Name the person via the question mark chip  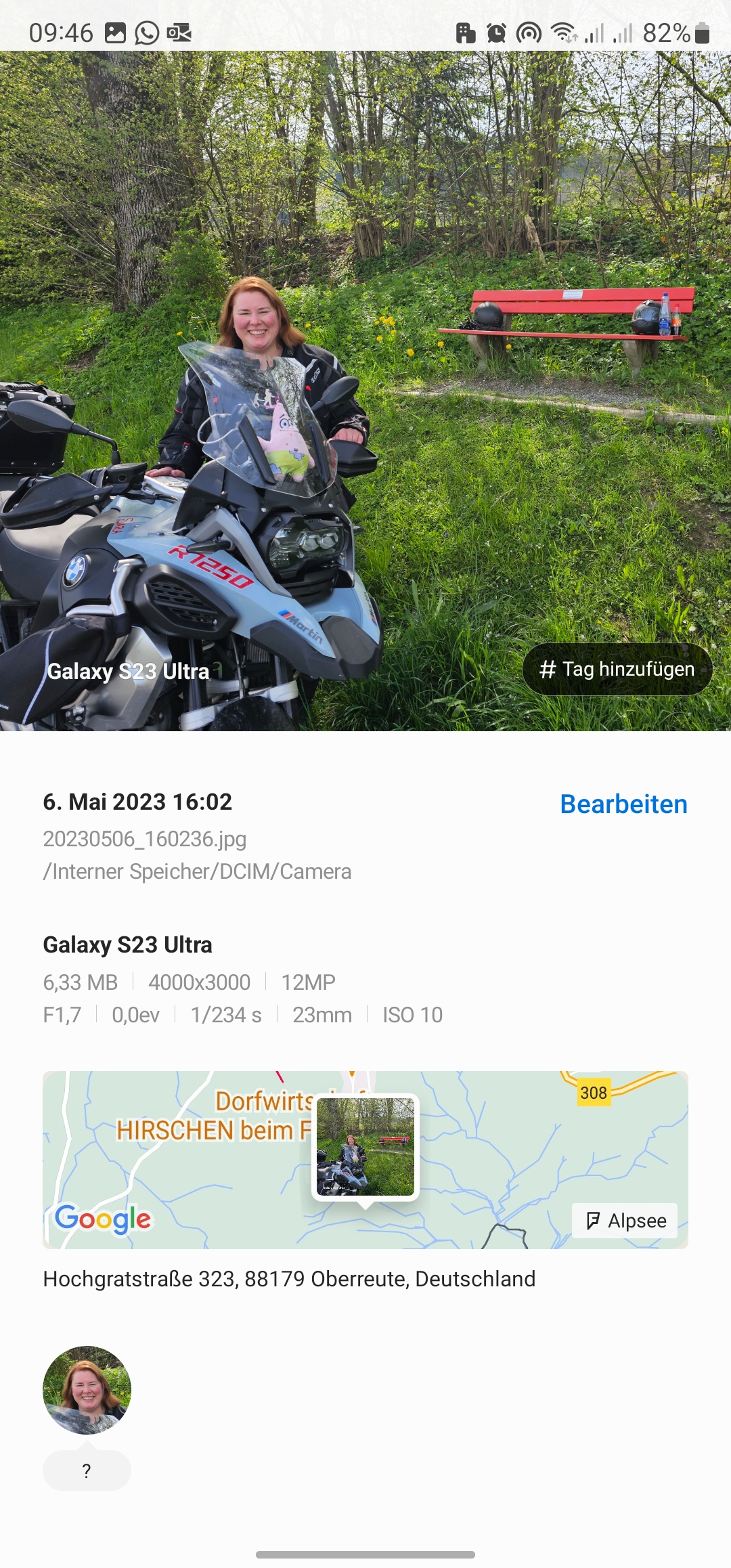87,1471
